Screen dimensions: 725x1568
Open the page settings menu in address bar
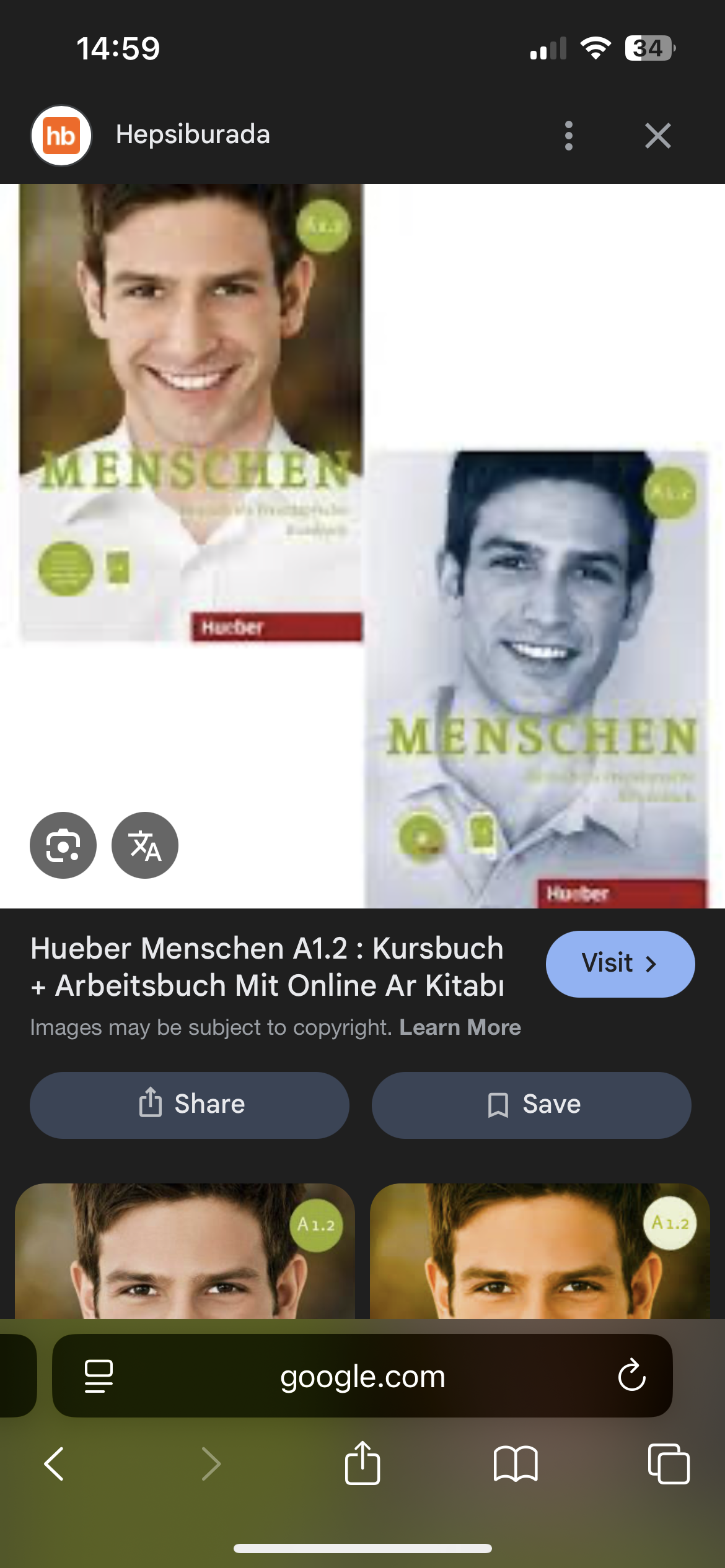pos(99,1376)
